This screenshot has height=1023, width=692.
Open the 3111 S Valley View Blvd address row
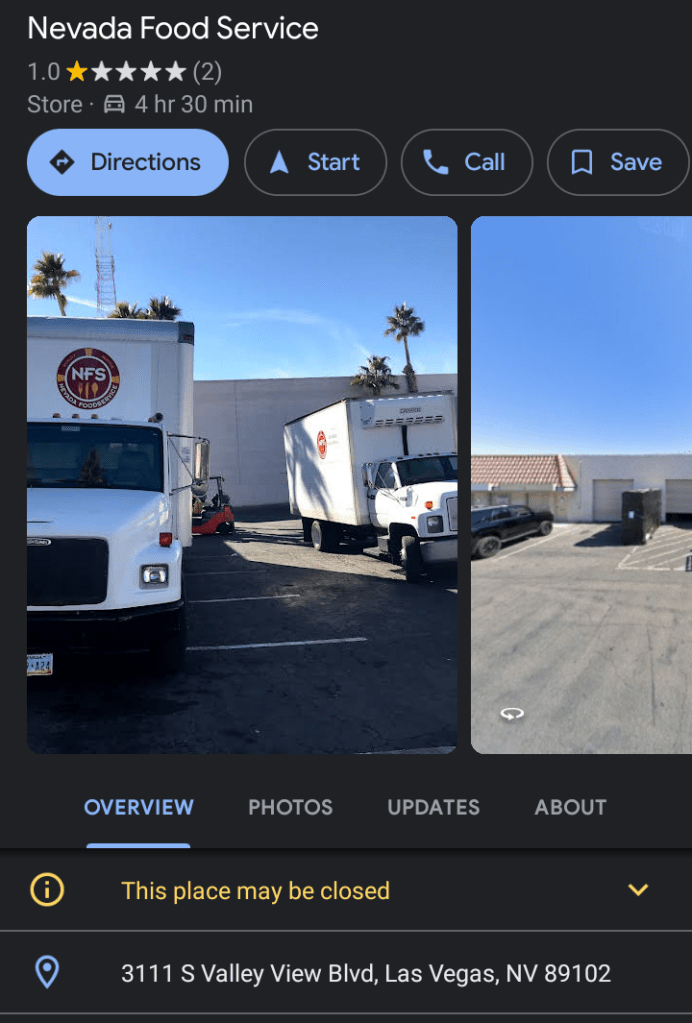click(x=365, y=973)
